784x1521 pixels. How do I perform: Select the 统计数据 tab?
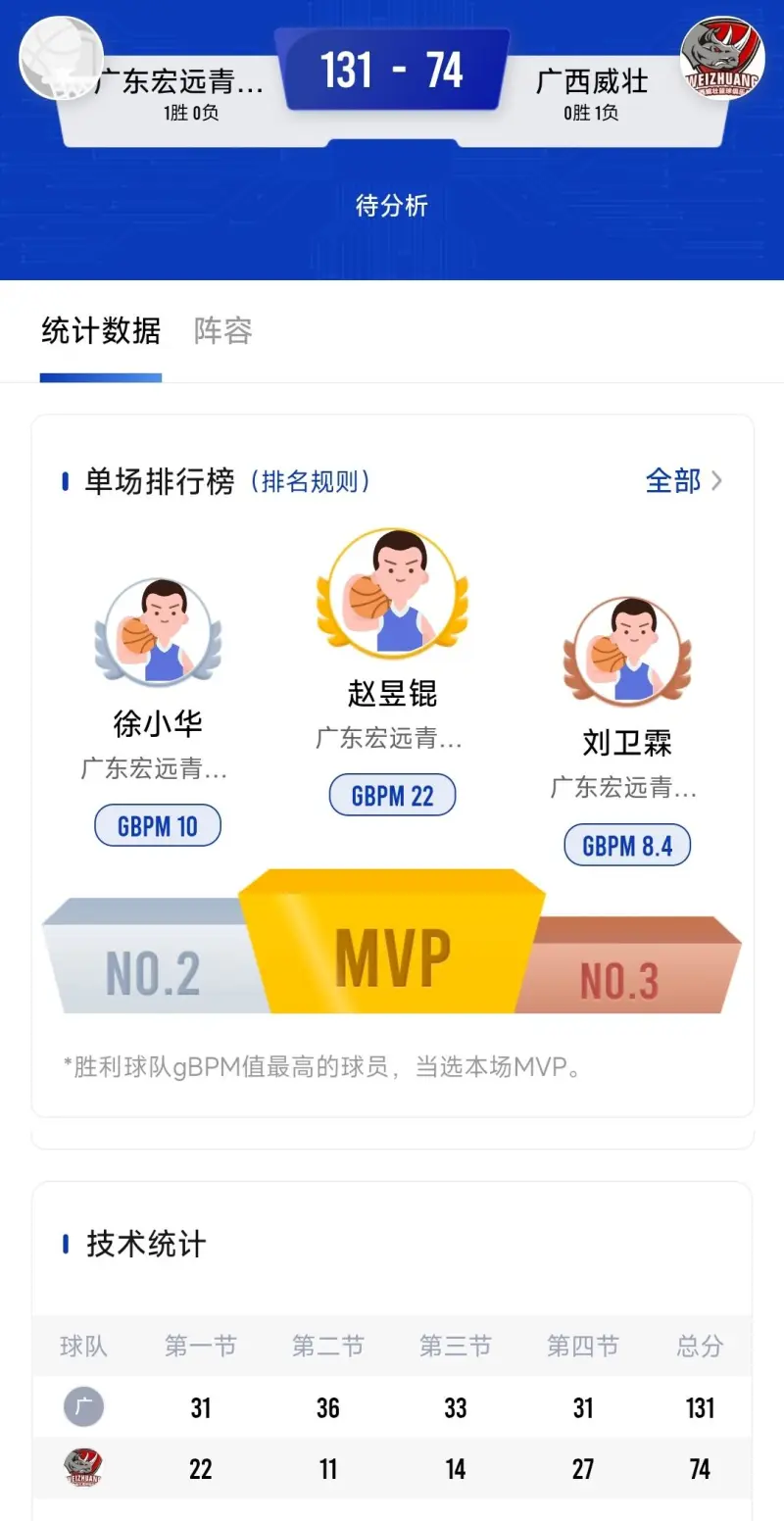[101, 331]
